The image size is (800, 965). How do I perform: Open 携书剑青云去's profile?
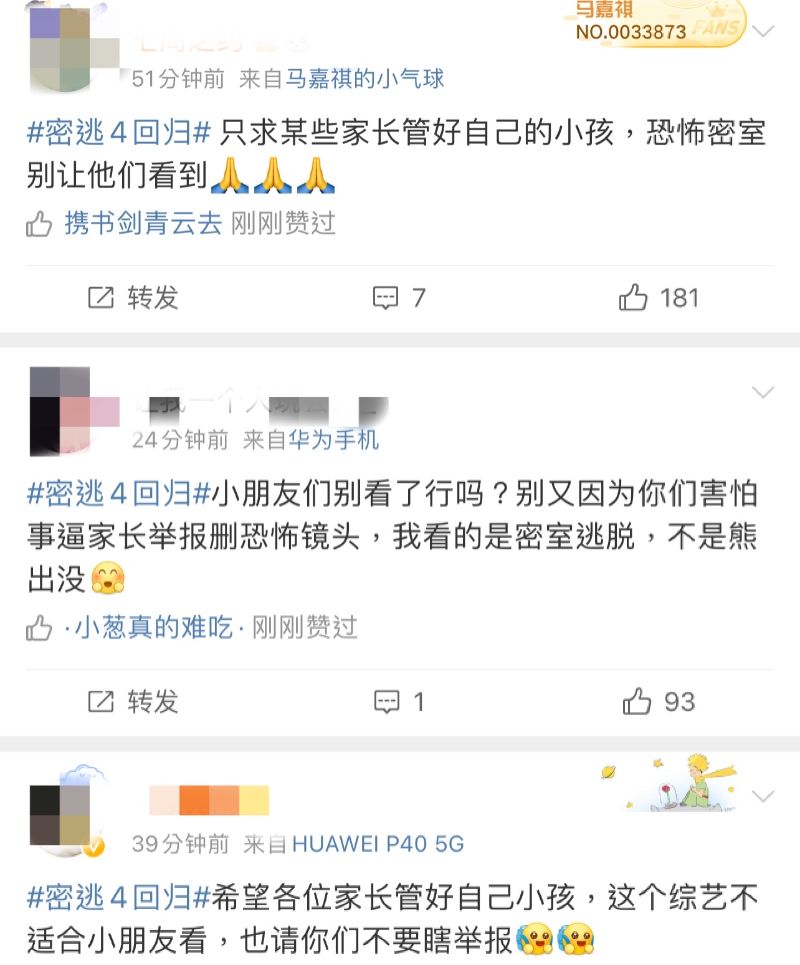[143, 224]
